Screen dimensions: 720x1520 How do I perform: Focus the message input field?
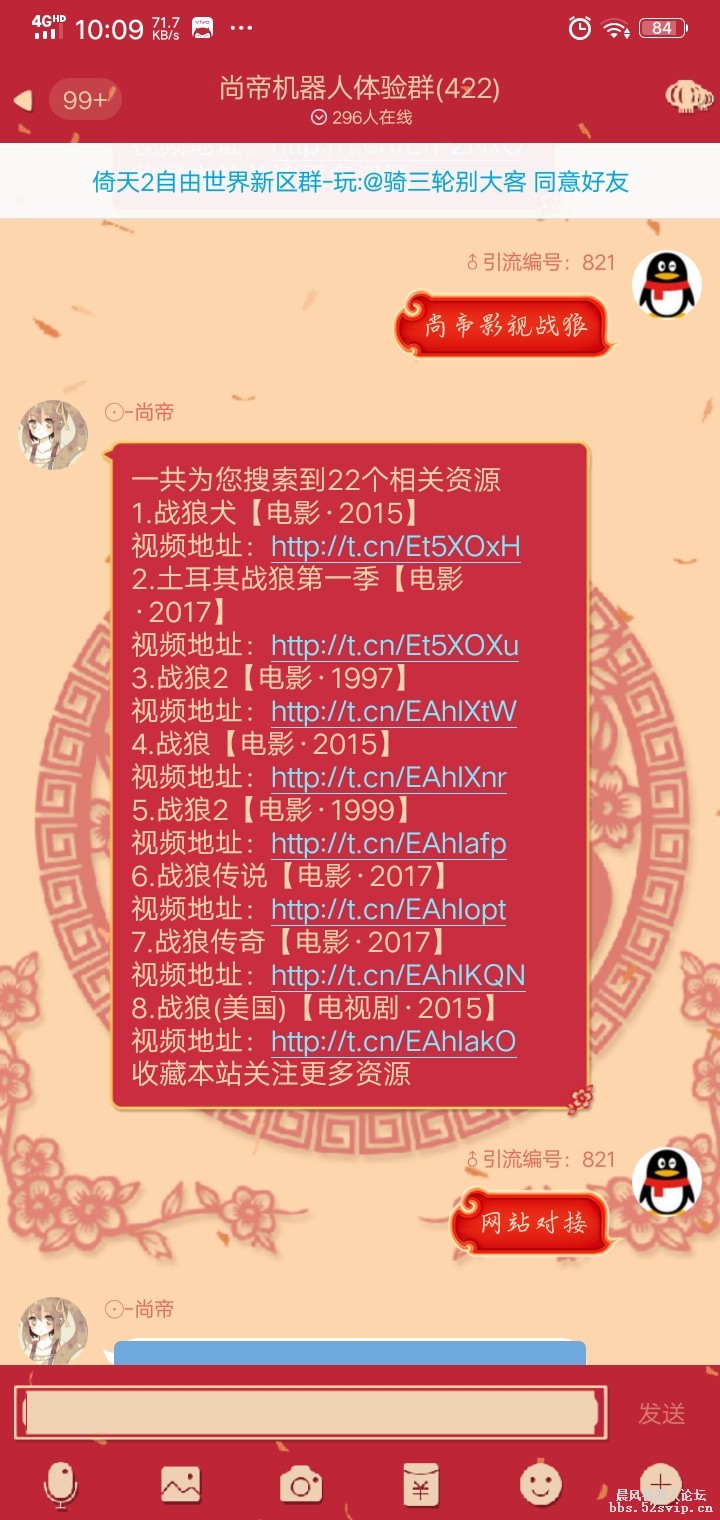tap(310, 1412)
